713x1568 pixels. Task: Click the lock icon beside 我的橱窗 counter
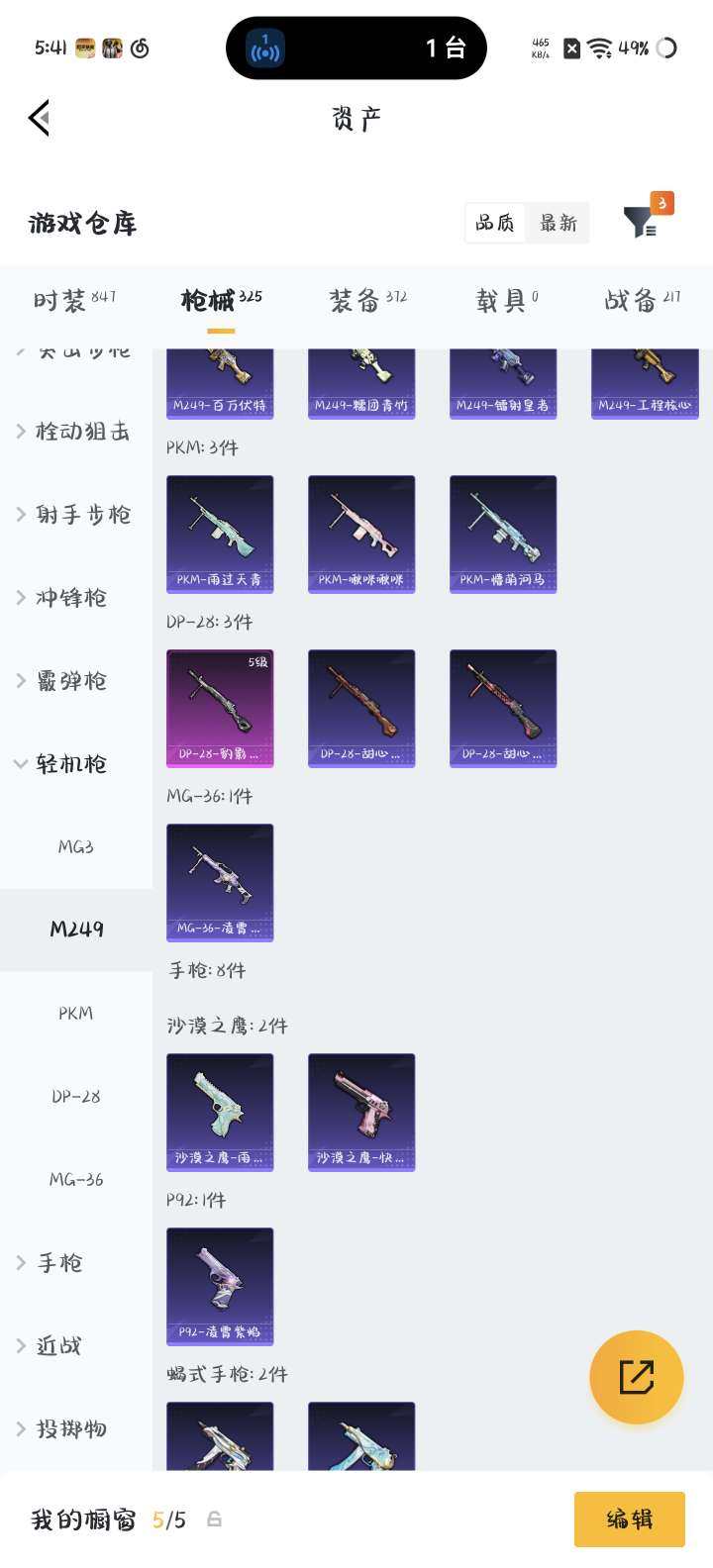click(214, 1519)
